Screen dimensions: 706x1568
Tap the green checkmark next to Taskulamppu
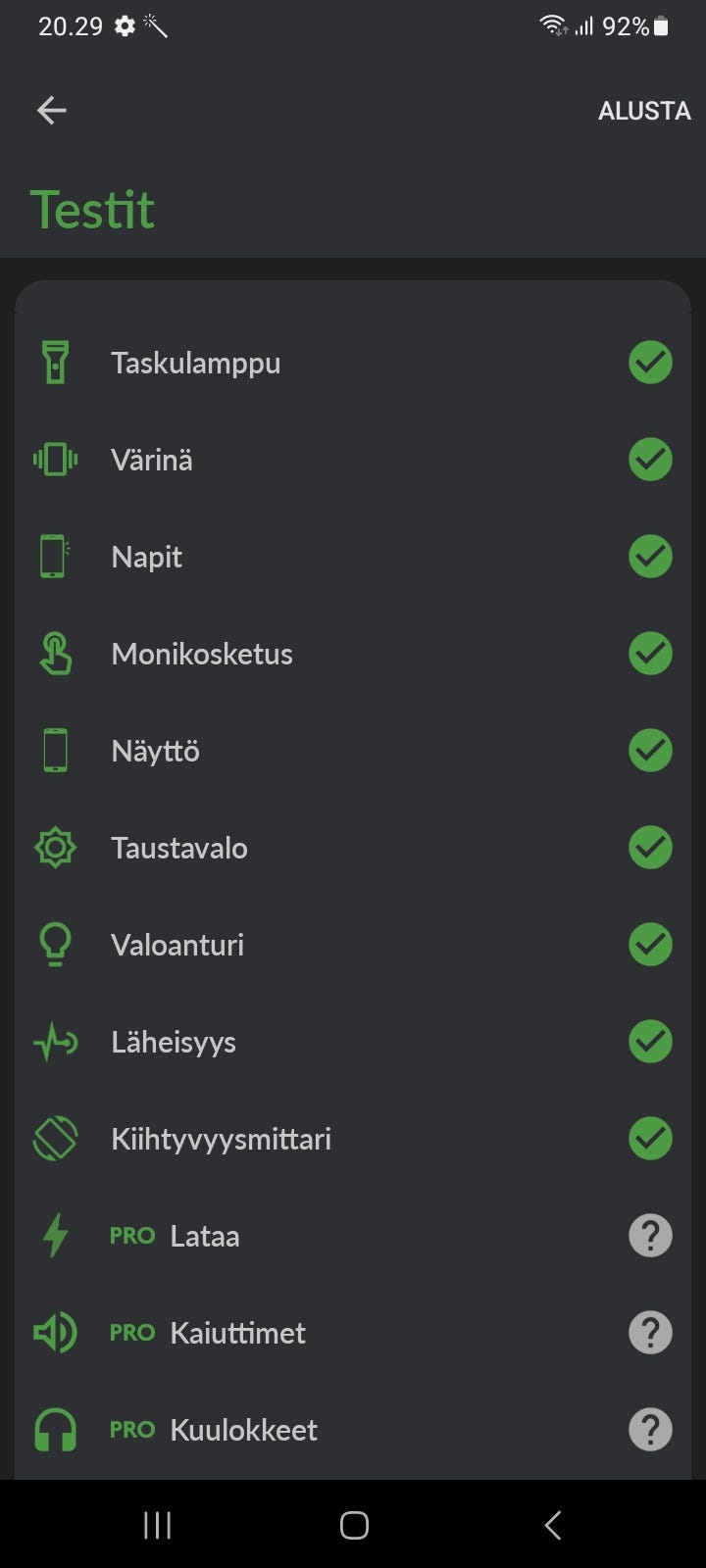tap(650, 363)
